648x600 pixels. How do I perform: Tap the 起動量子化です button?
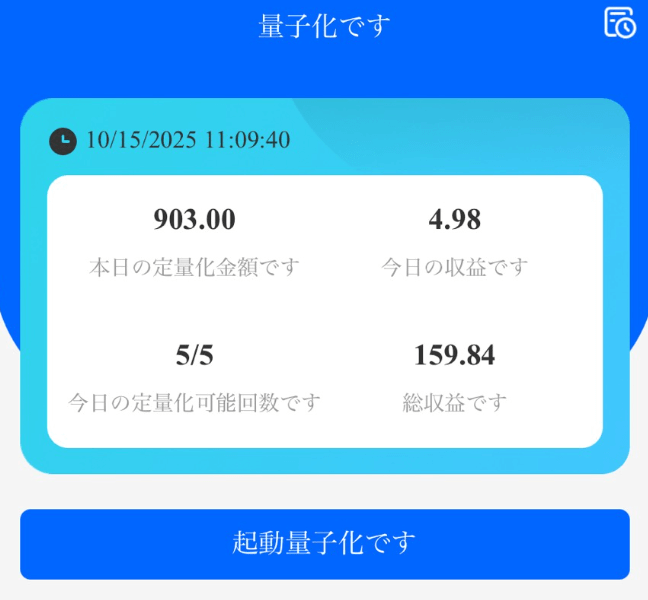pos(325,544)
